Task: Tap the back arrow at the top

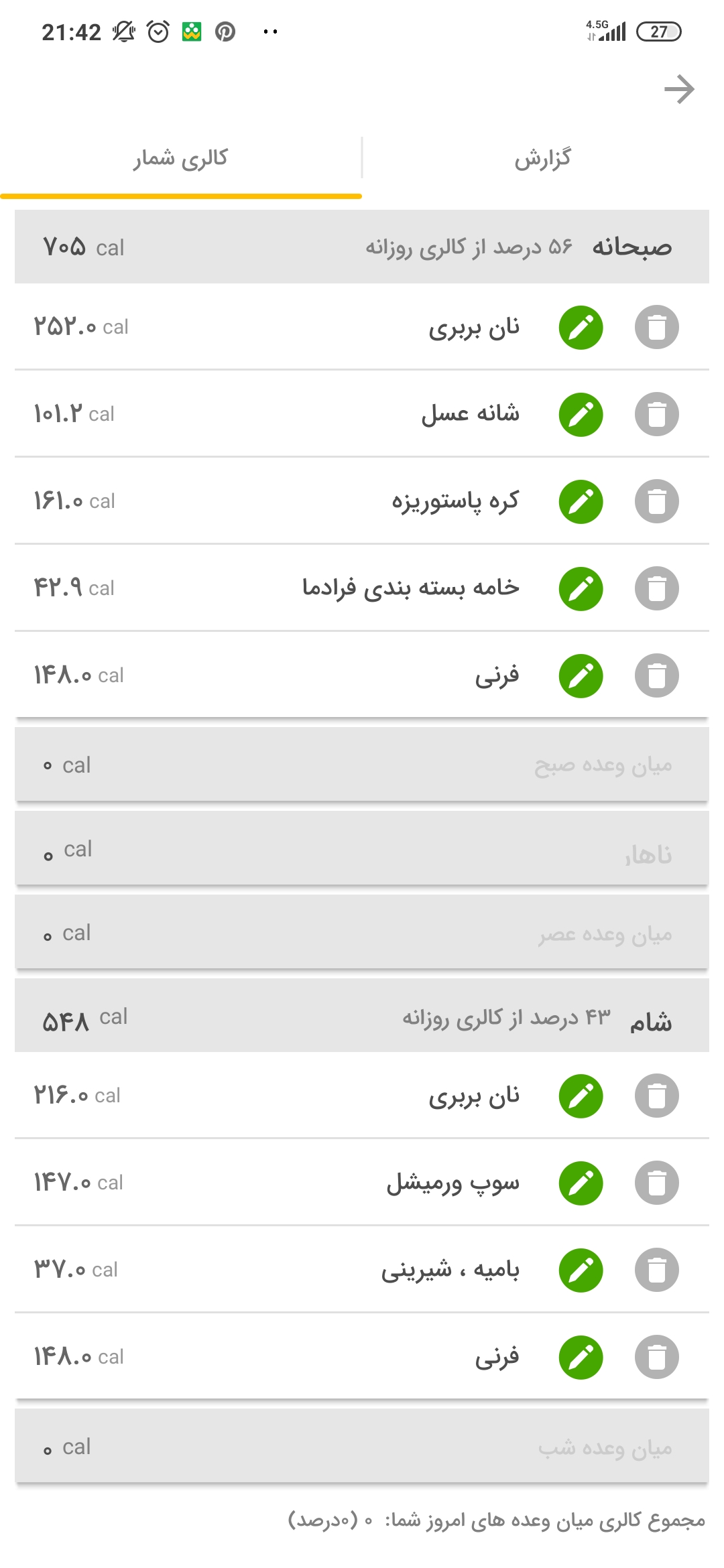Action: coord(679,90)
